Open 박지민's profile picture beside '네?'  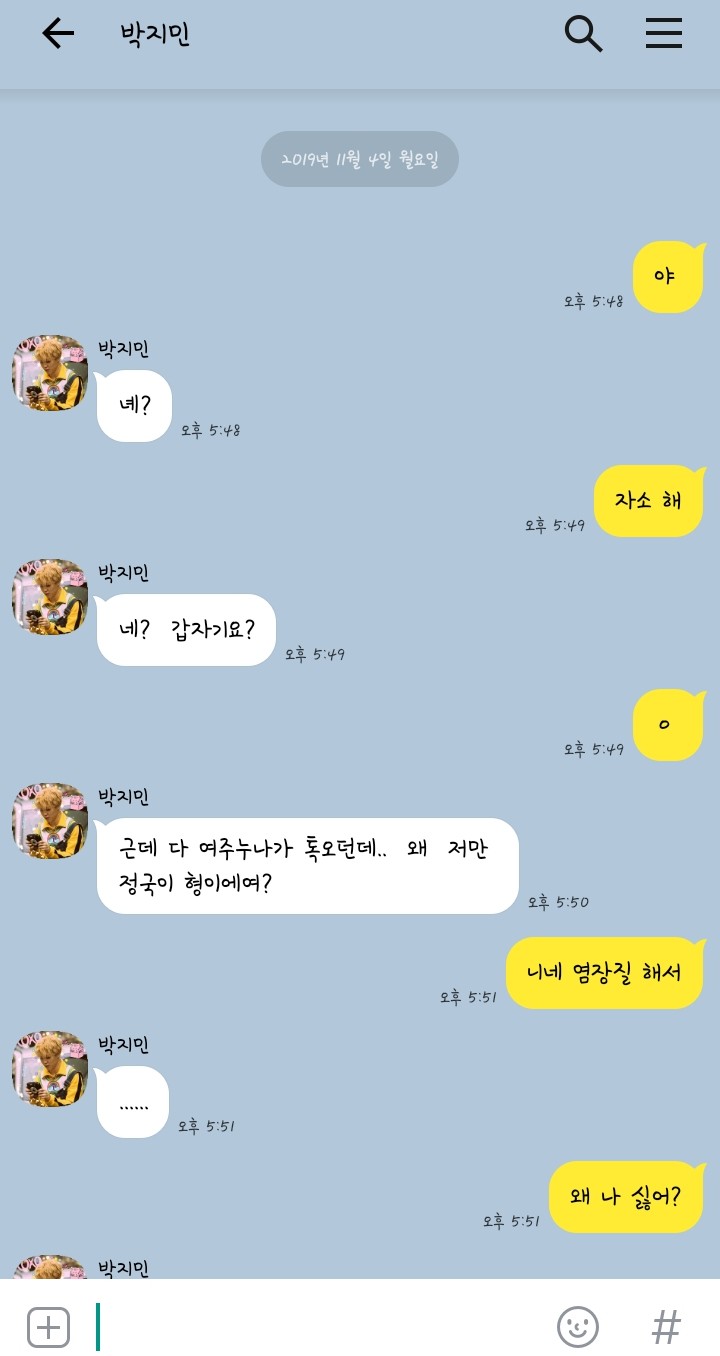coord(50,373)
